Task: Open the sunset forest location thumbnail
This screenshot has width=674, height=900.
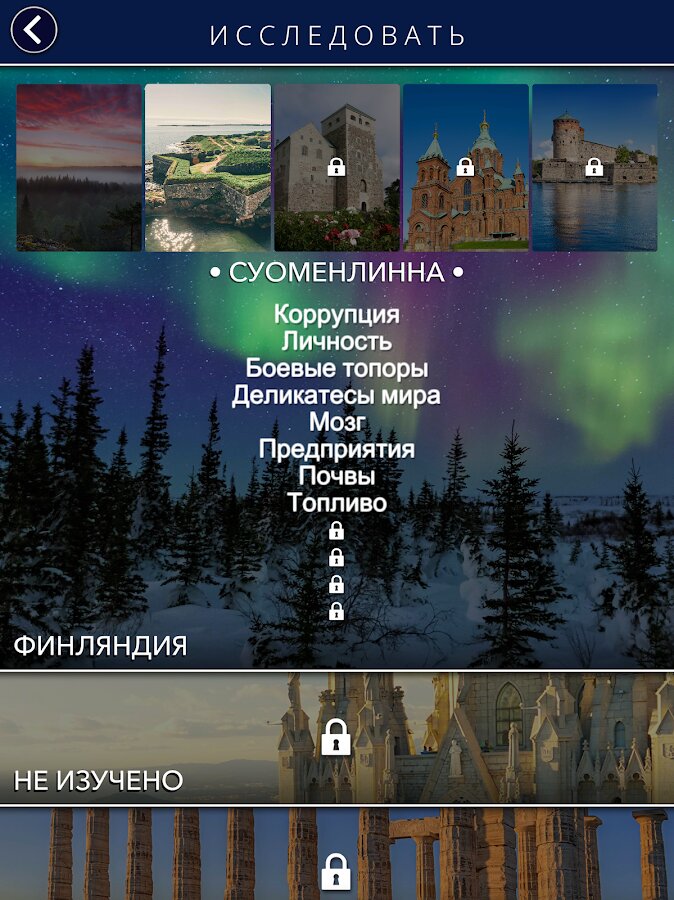Action: pos(79,167)
